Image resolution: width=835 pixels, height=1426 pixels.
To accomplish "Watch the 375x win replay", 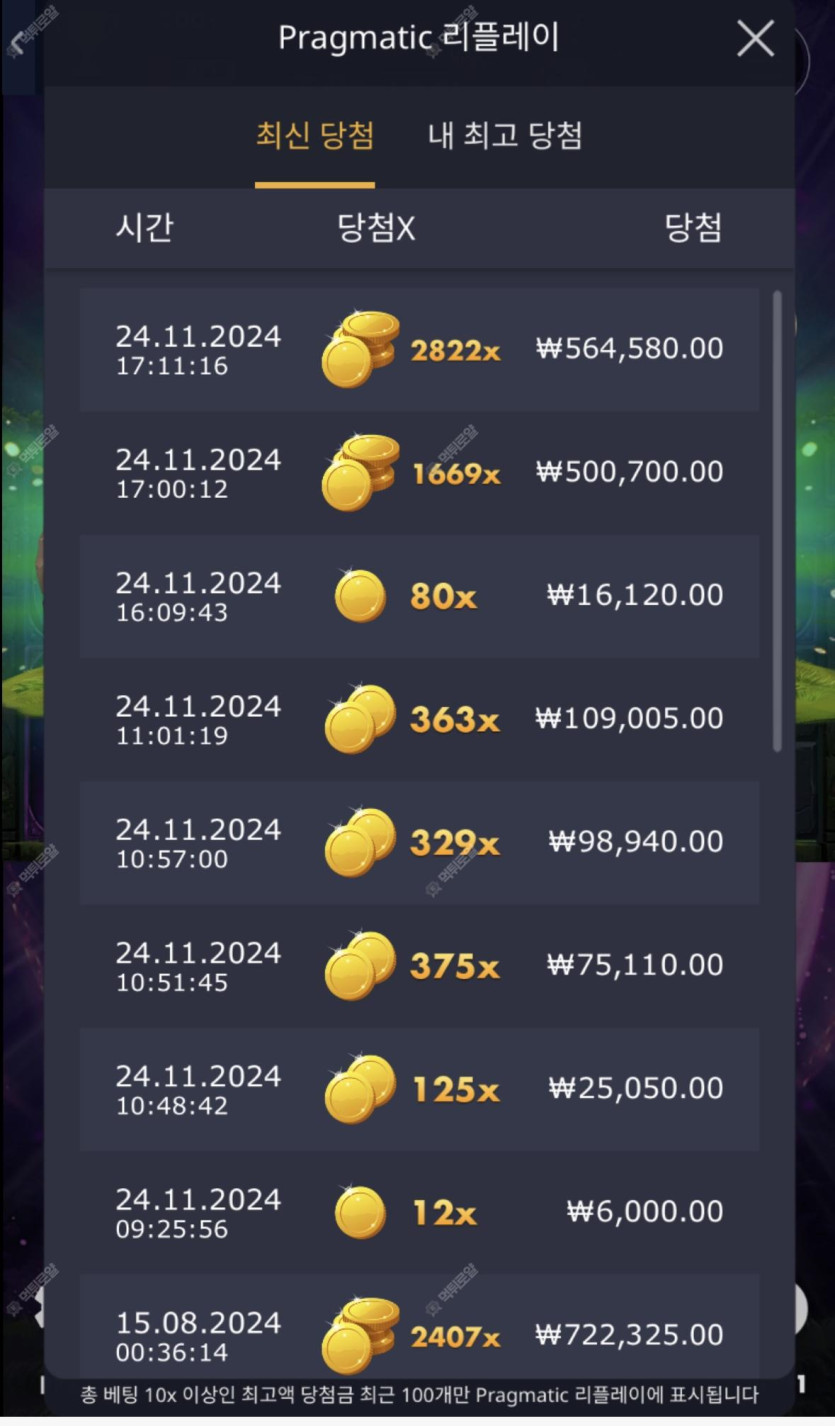I will point(419,965).
